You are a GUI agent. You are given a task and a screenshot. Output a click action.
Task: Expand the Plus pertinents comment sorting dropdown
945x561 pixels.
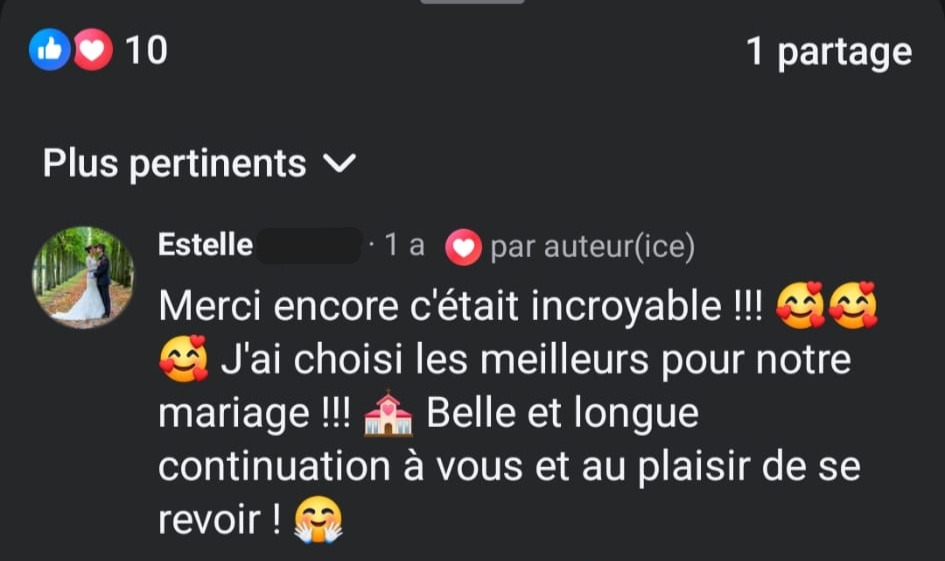point(199,163)
